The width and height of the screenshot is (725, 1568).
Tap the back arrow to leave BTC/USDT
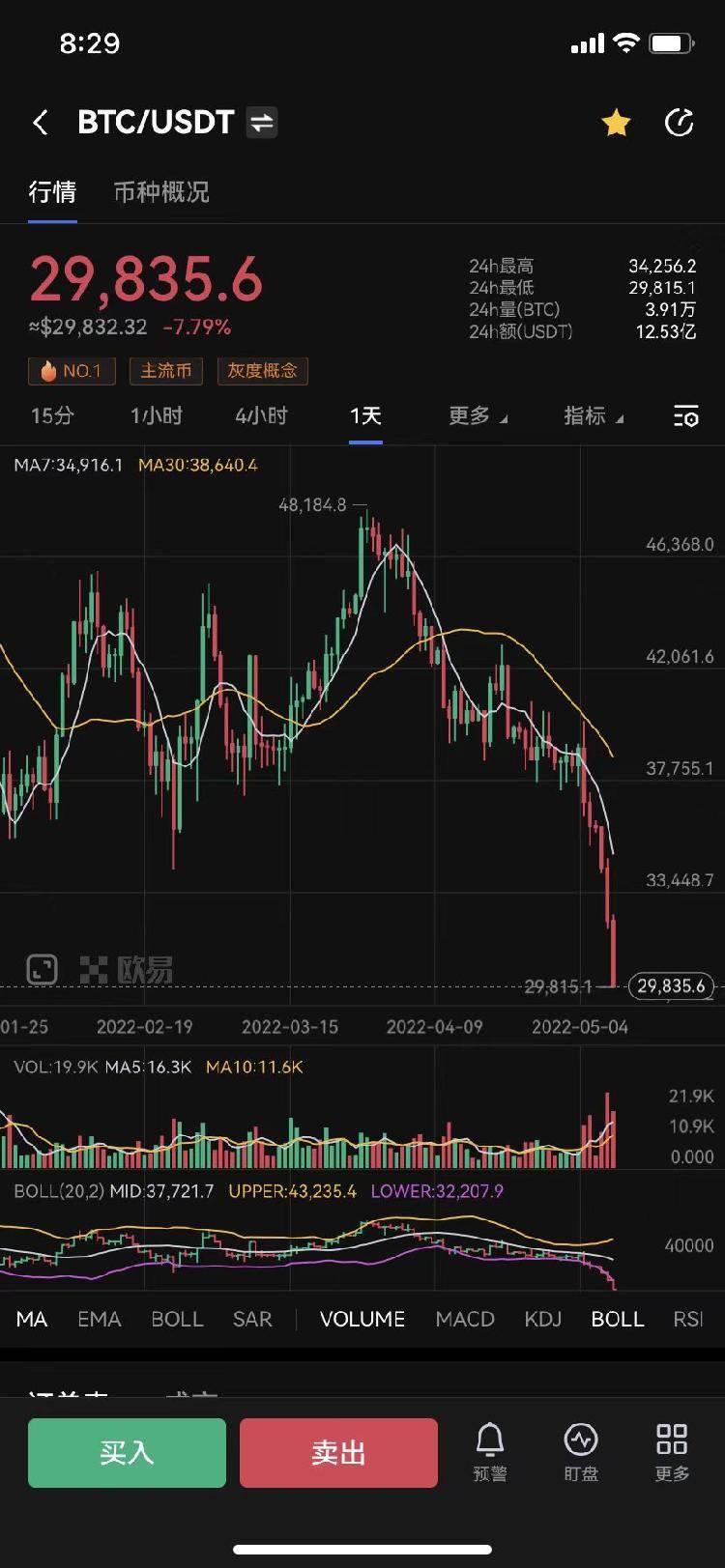(40, 123)
